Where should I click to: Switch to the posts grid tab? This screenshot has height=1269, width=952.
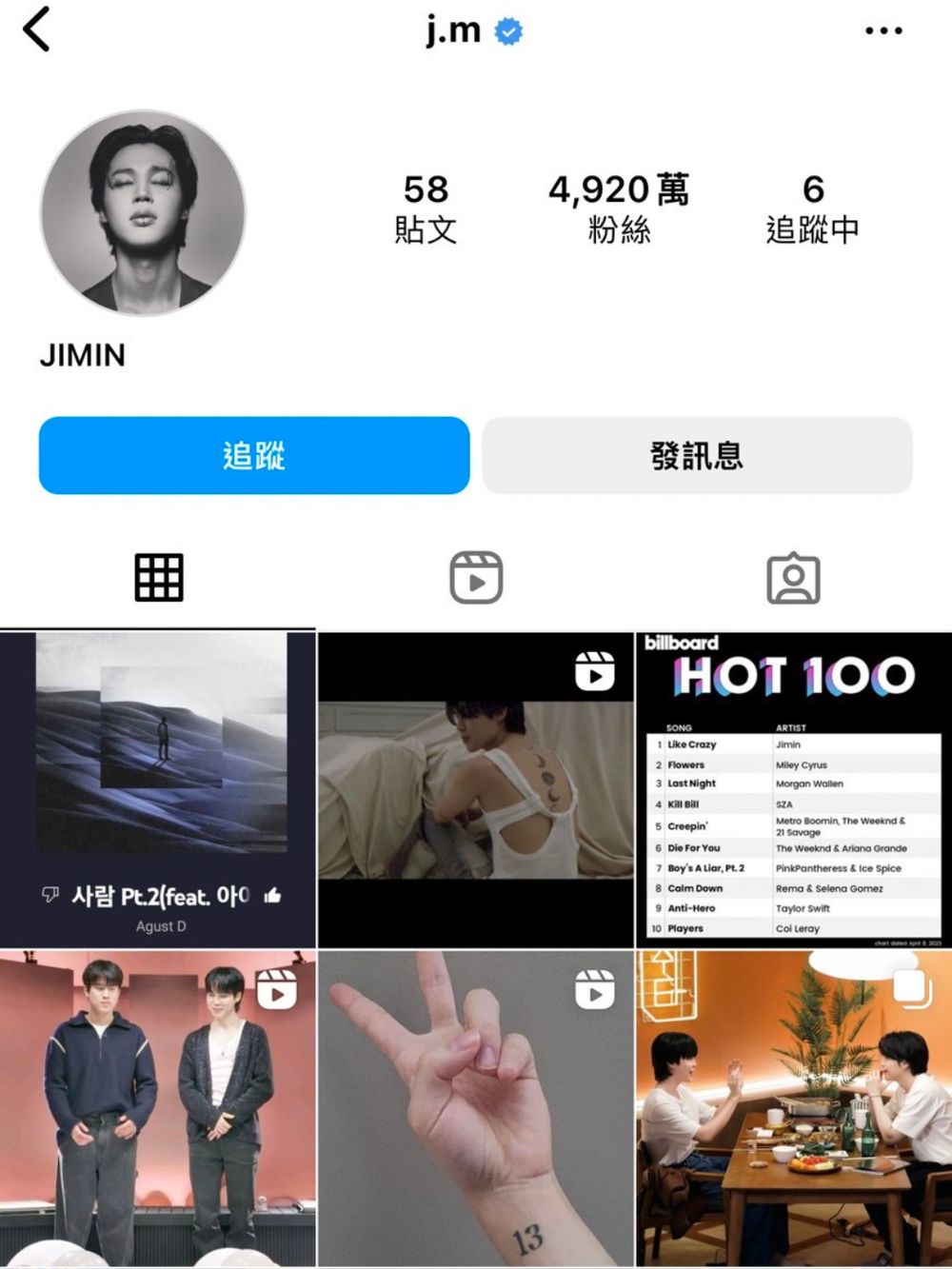pyautogui.click(x=158, y=577)
